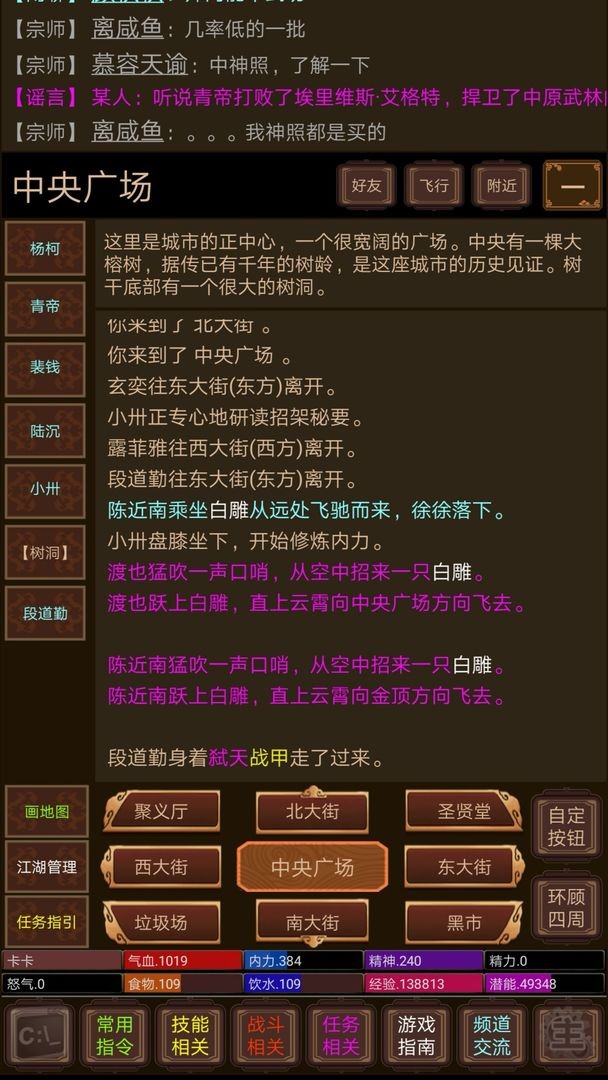Image resolution: width=608 pixels, height=1080 pixels.
Task: Move to 北大街
Action: coord(312,811)
